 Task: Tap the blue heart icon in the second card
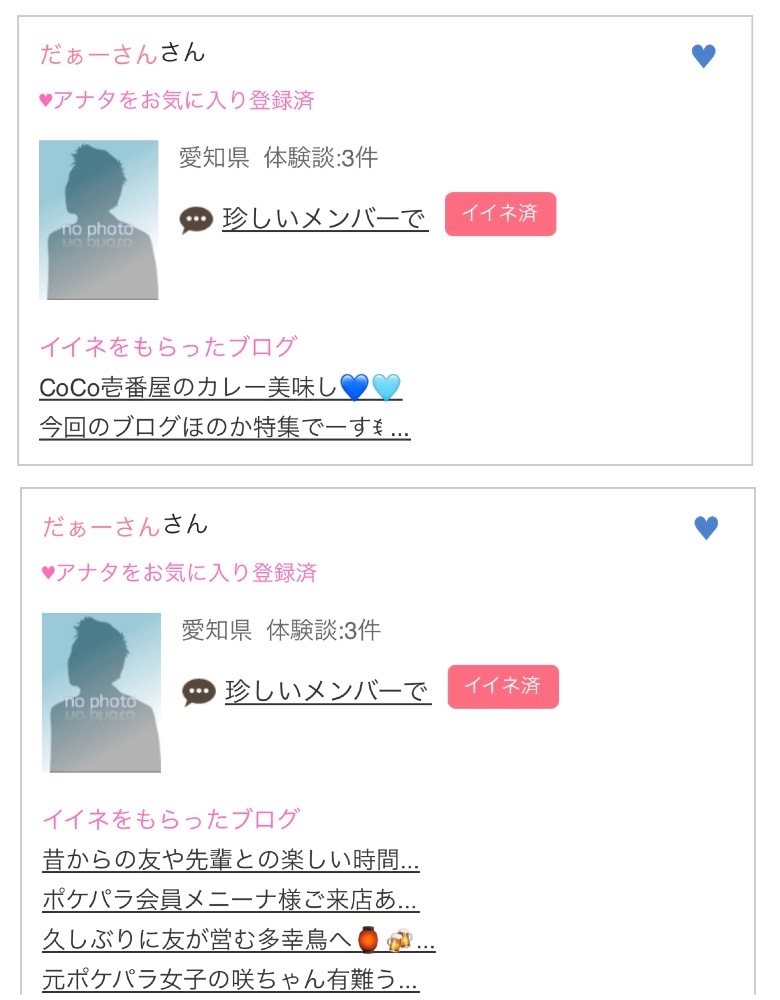(706, 528)
